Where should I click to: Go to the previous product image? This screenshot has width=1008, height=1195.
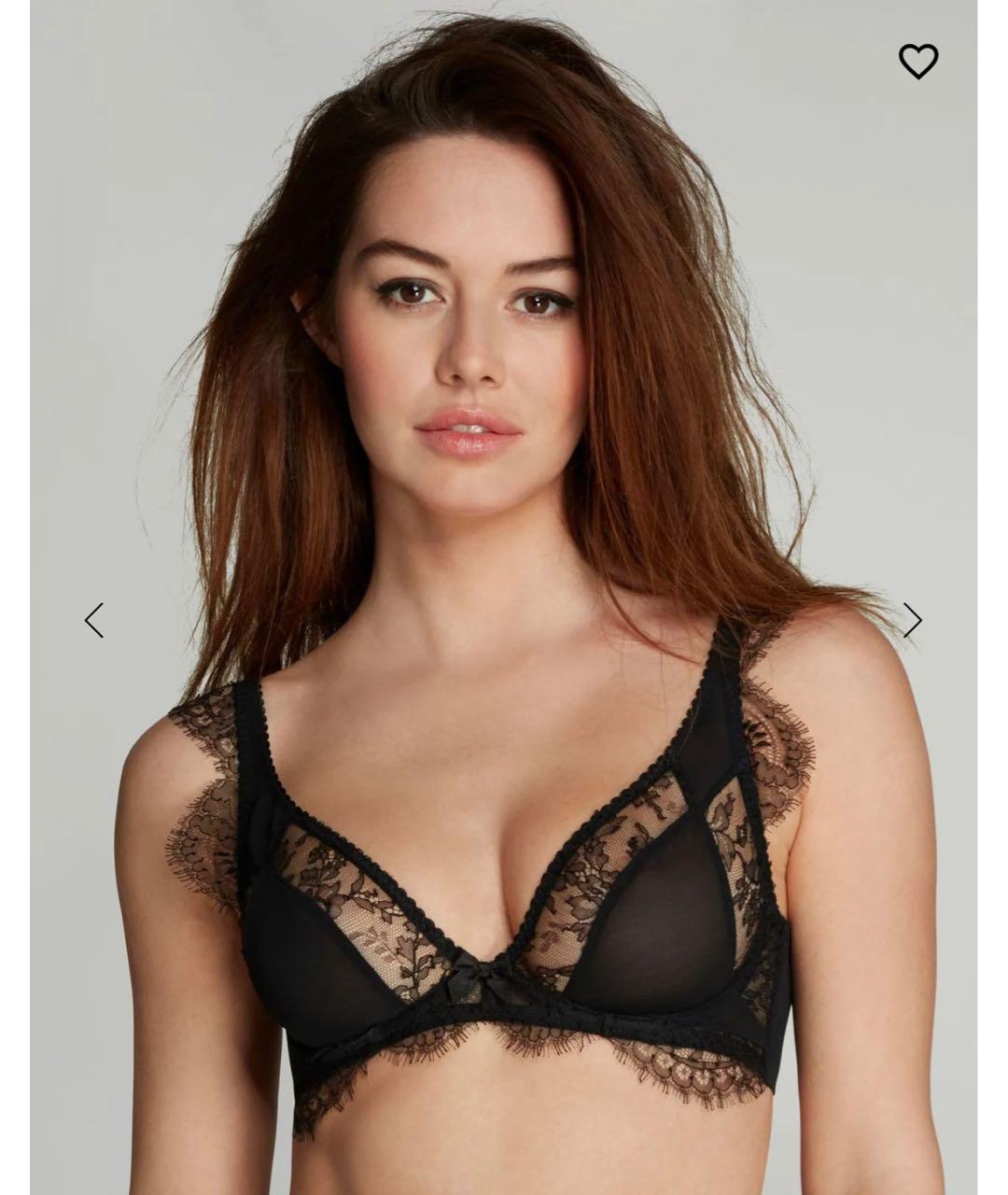93,620
